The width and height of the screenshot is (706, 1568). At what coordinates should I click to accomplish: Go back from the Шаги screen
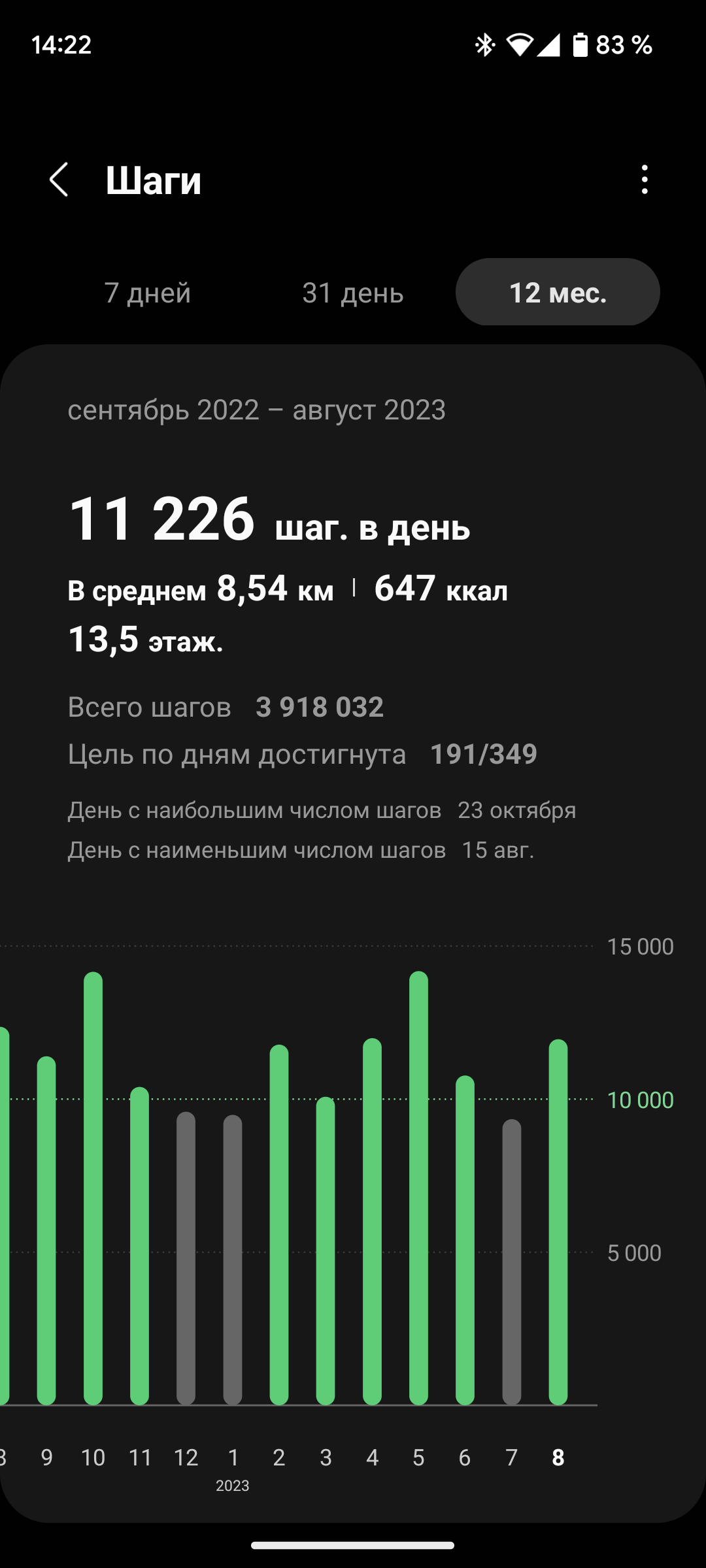pyautogui.click(x=59, y=180)
